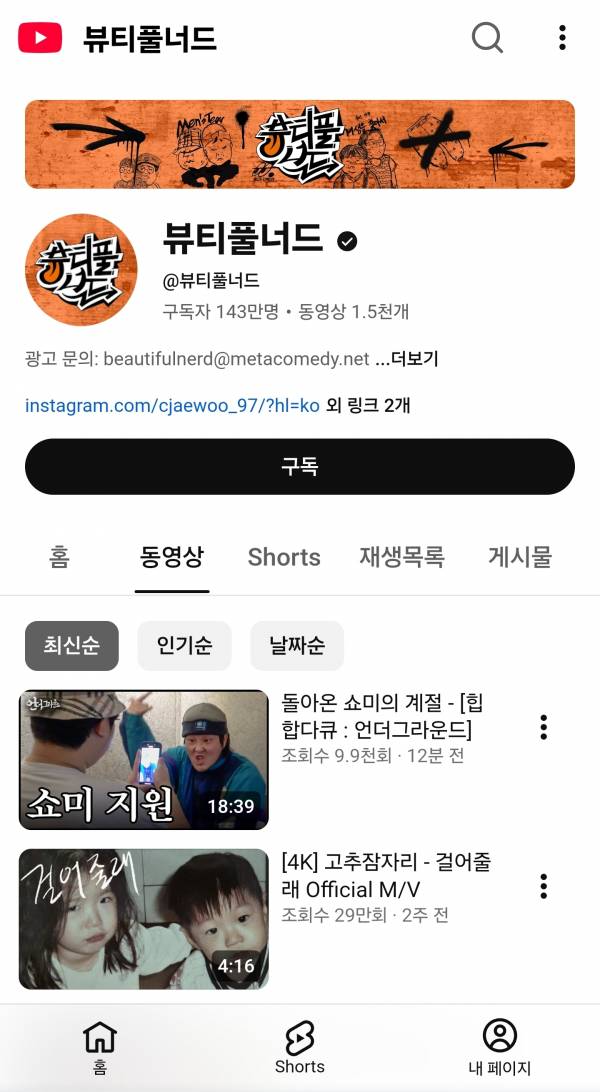The width and height of the screenshot is (600, 1092).
Task: Switch to the 홈 channel tab
Action: click(59, 557)
